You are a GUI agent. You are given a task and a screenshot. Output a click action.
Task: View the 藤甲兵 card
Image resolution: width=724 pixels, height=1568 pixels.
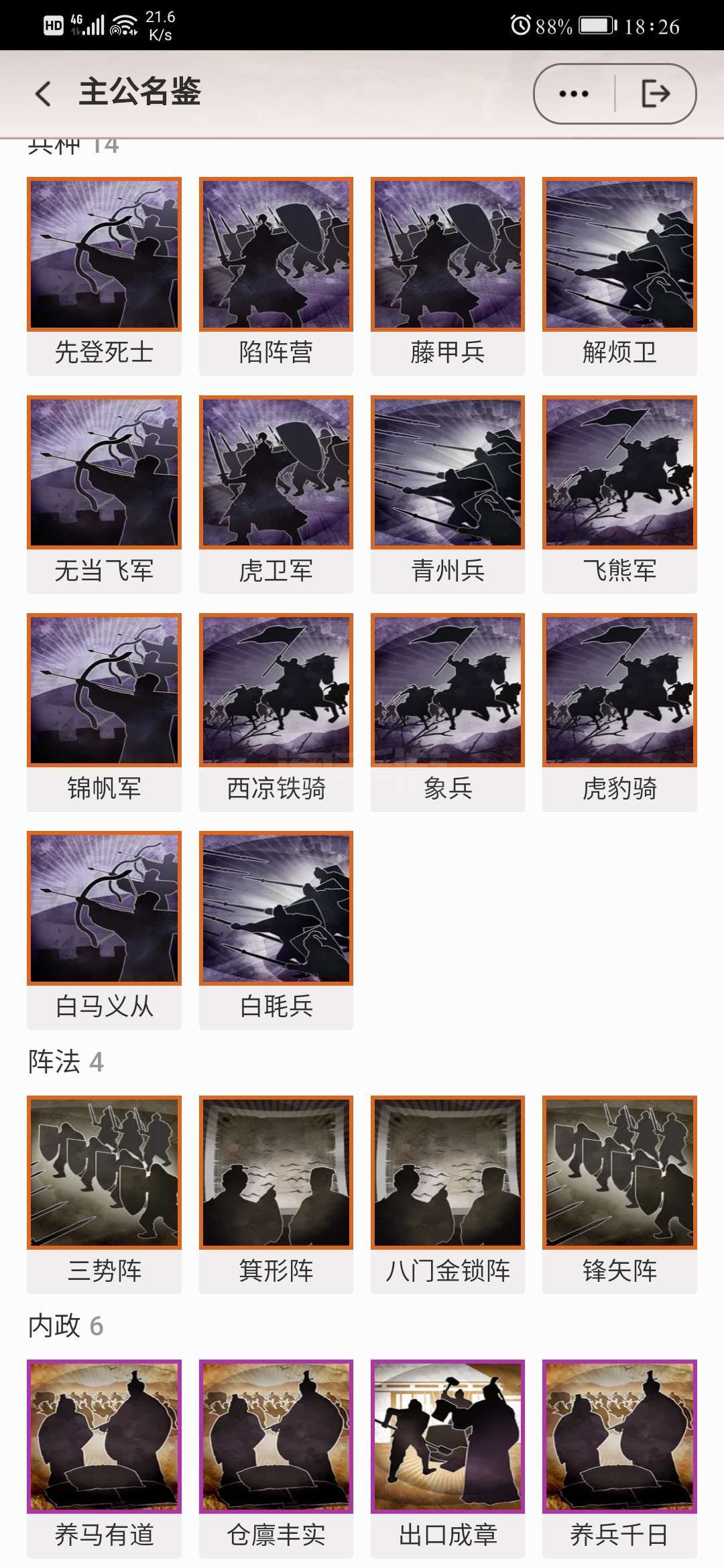448,276
